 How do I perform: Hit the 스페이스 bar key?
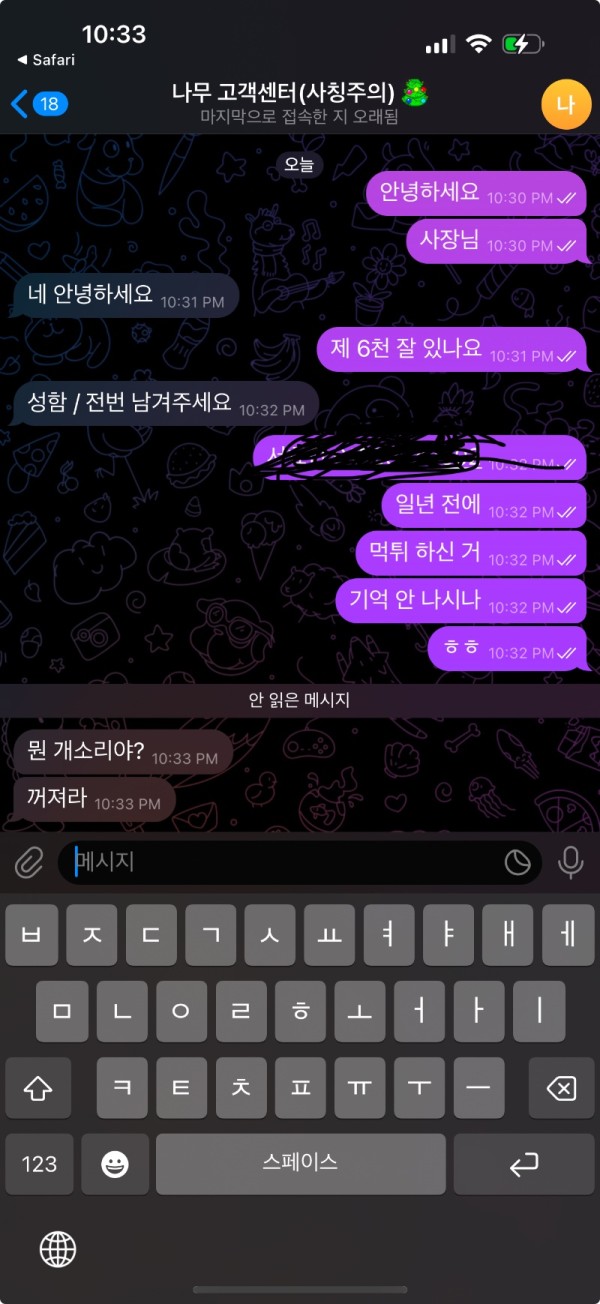point(300,1163)
